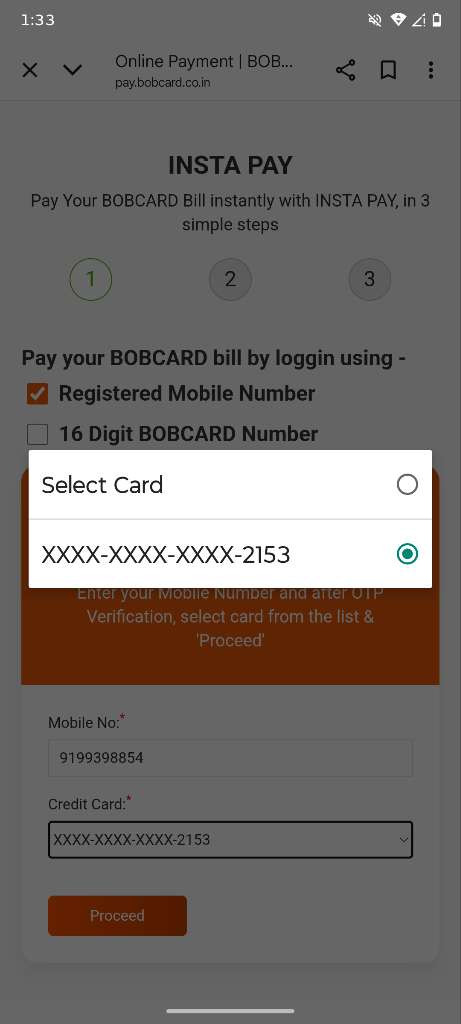Check 16 Digit BOBCARD Number option
This screenshot has height=1024, width=461.
point(37,434)
